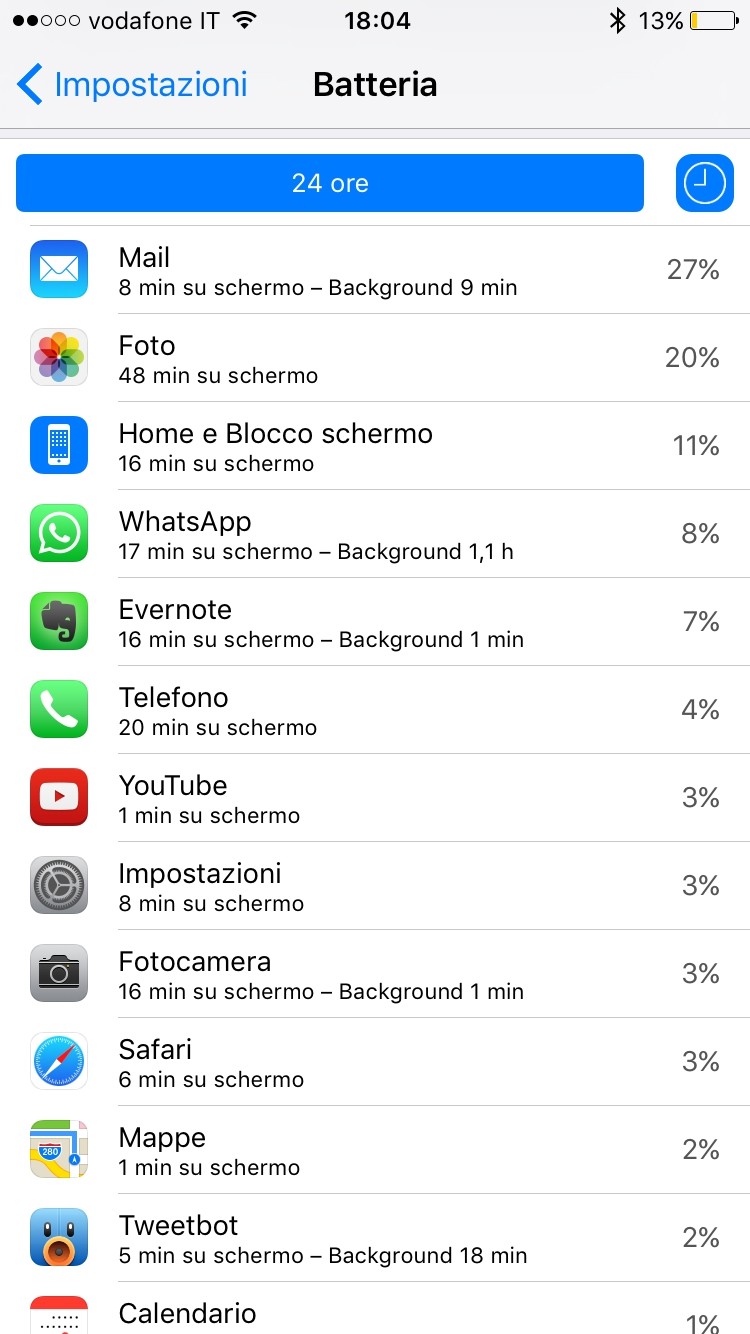This screenshot has width=750, height=1334.
Task: Select the 24 ore time range
Action: [x=330, y=183]
